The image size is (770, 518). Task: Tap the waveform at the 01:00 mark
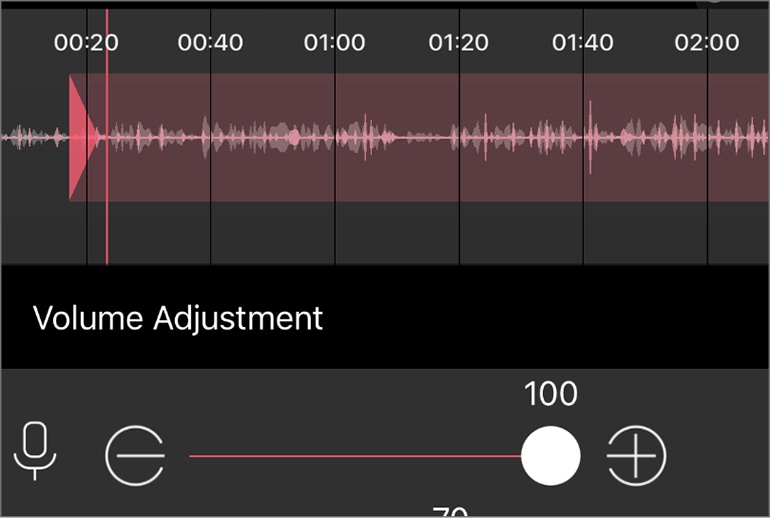[335, 138]
